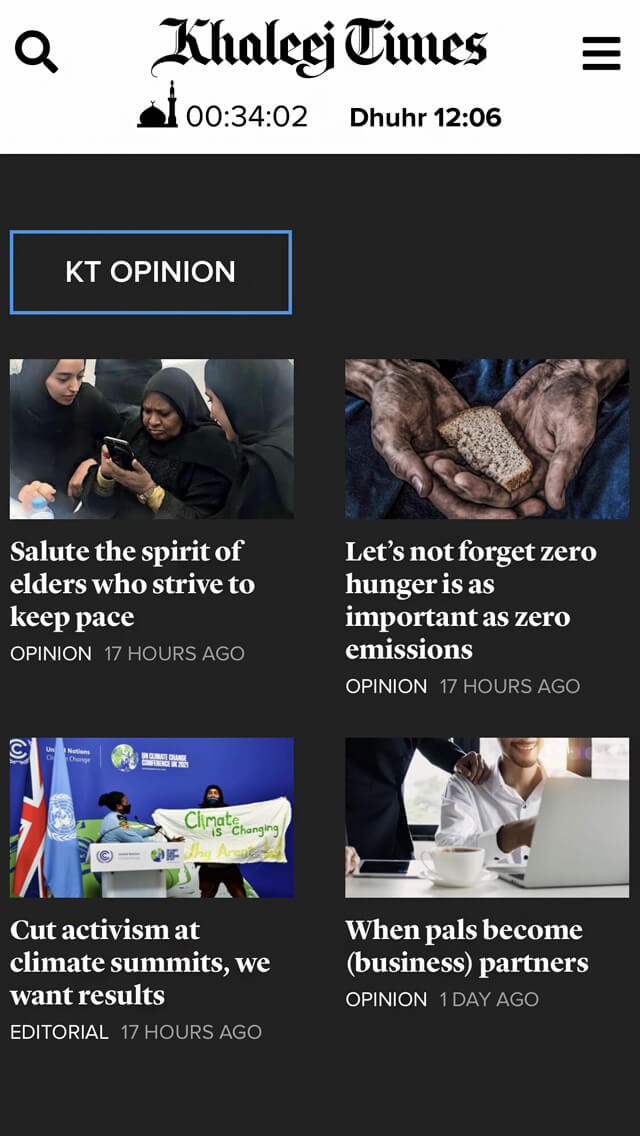The width and height of the screenshot is (640, 1136).
Task: Open the photo of elders with phones
Action: pyautogui.click(x=152, y=439)
